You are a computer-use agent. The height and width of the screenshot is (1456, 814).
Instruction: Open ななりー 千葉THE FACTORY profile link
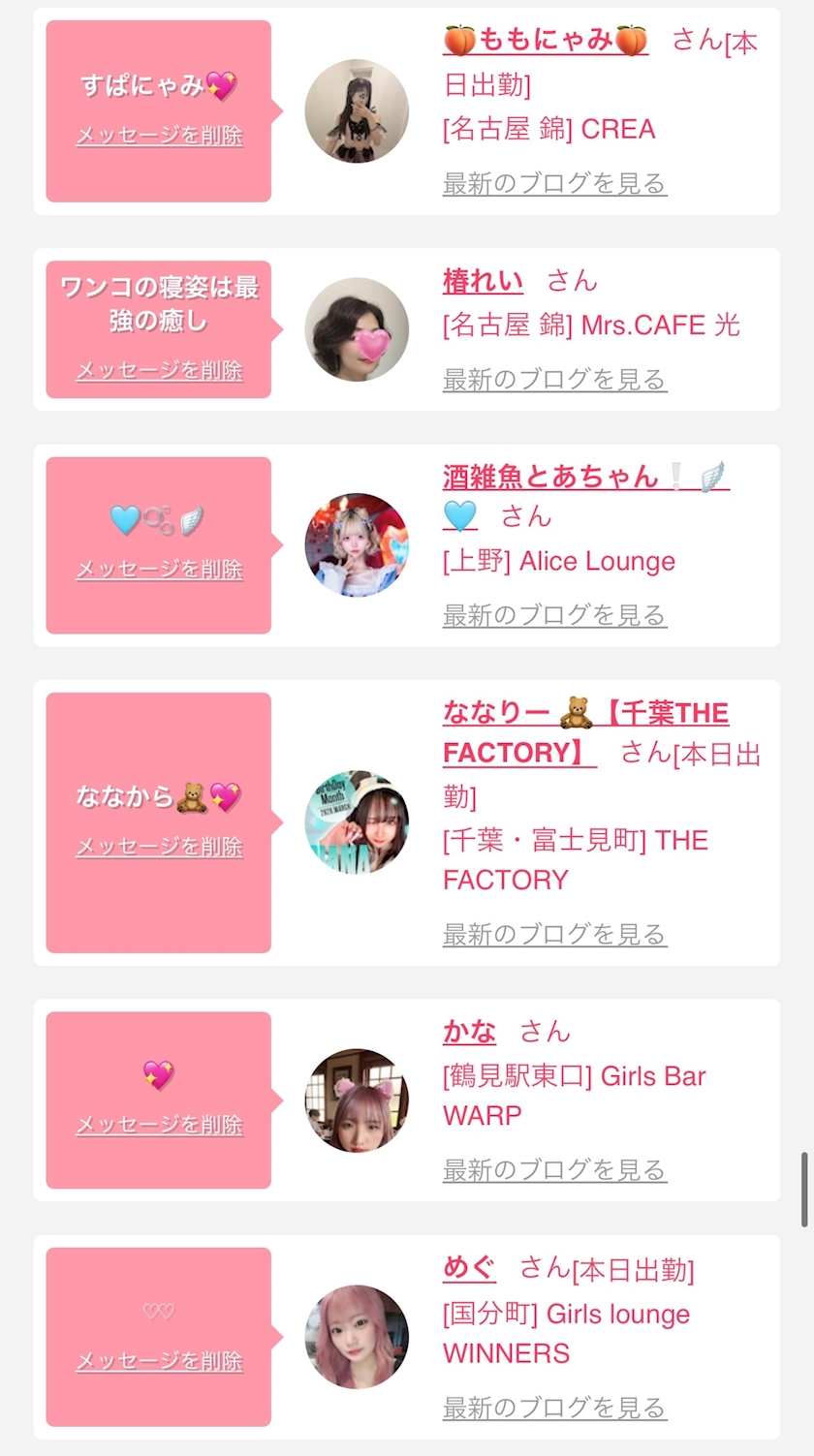click(585, 732)
